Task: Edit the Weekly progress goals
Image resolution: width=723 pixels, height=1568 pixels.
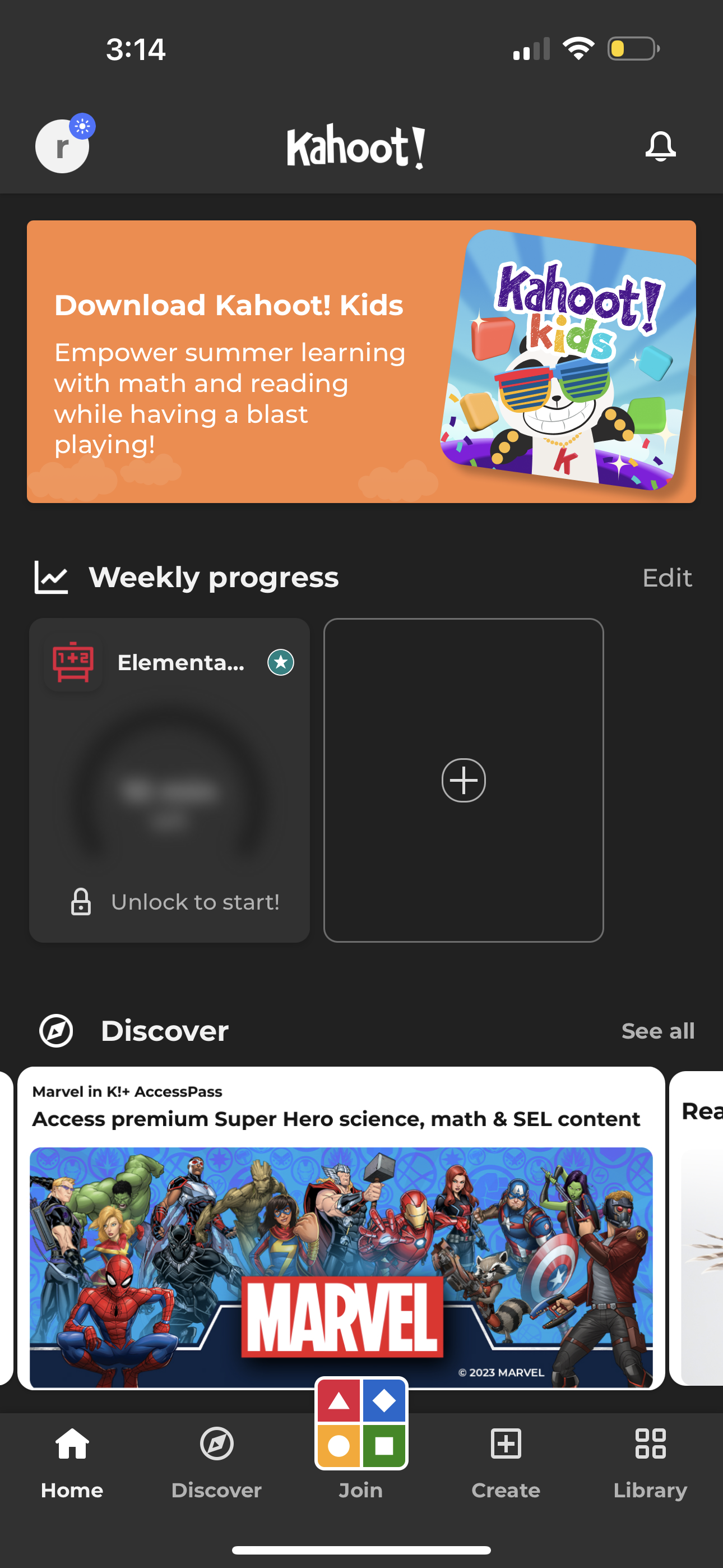Action: 667,577
